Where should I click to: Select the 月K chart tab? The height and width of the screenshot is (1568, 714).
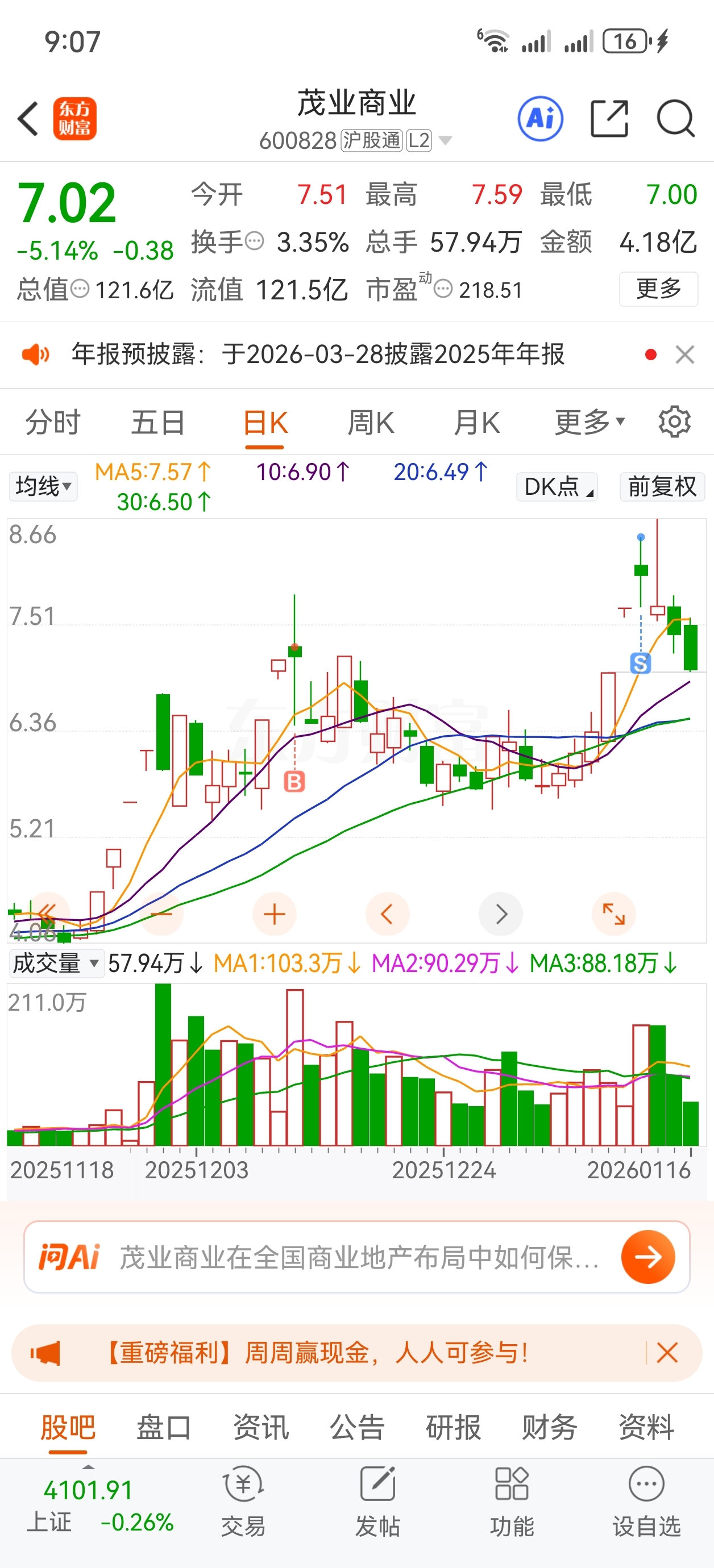click(x=476, y=423)
